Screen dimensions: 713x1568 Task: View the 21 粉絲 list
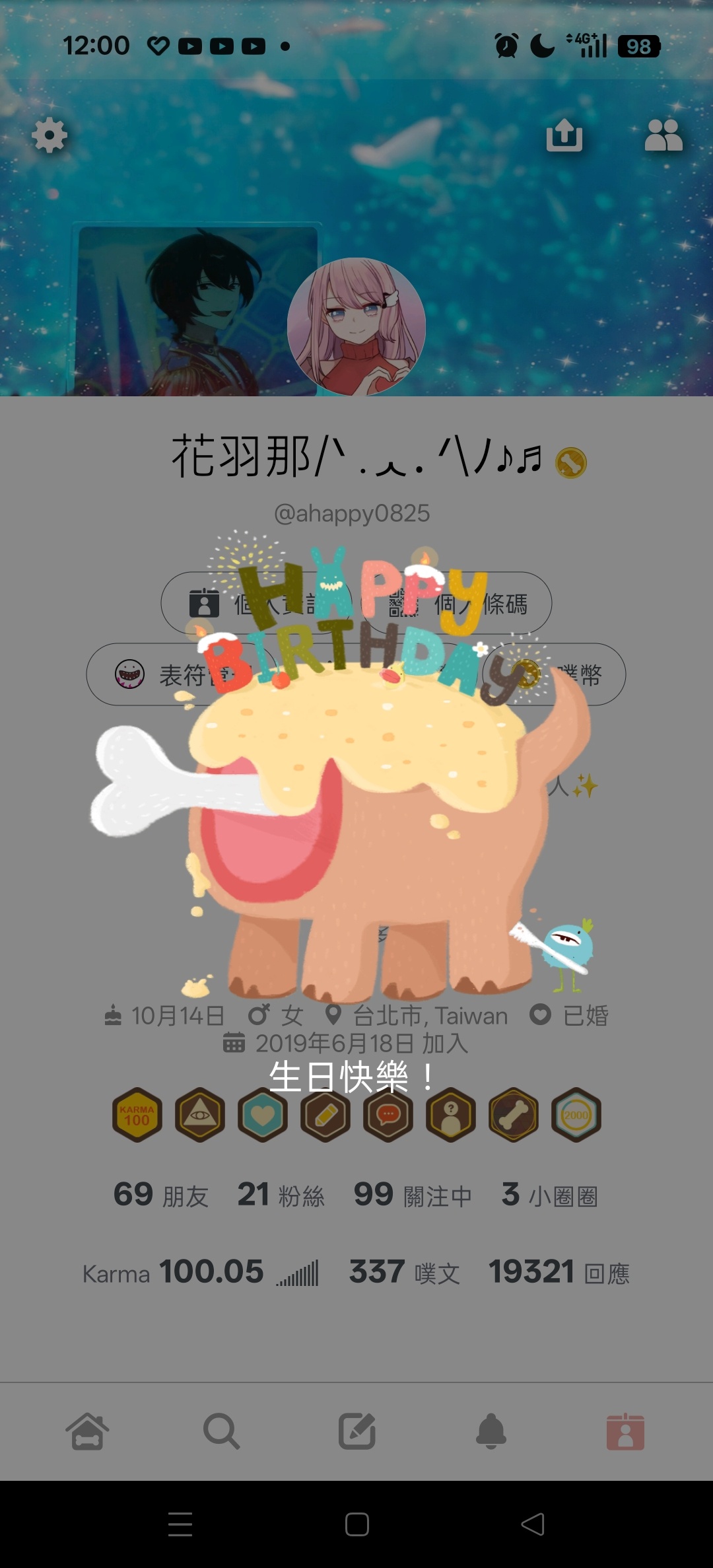[x=281, y=1195]
